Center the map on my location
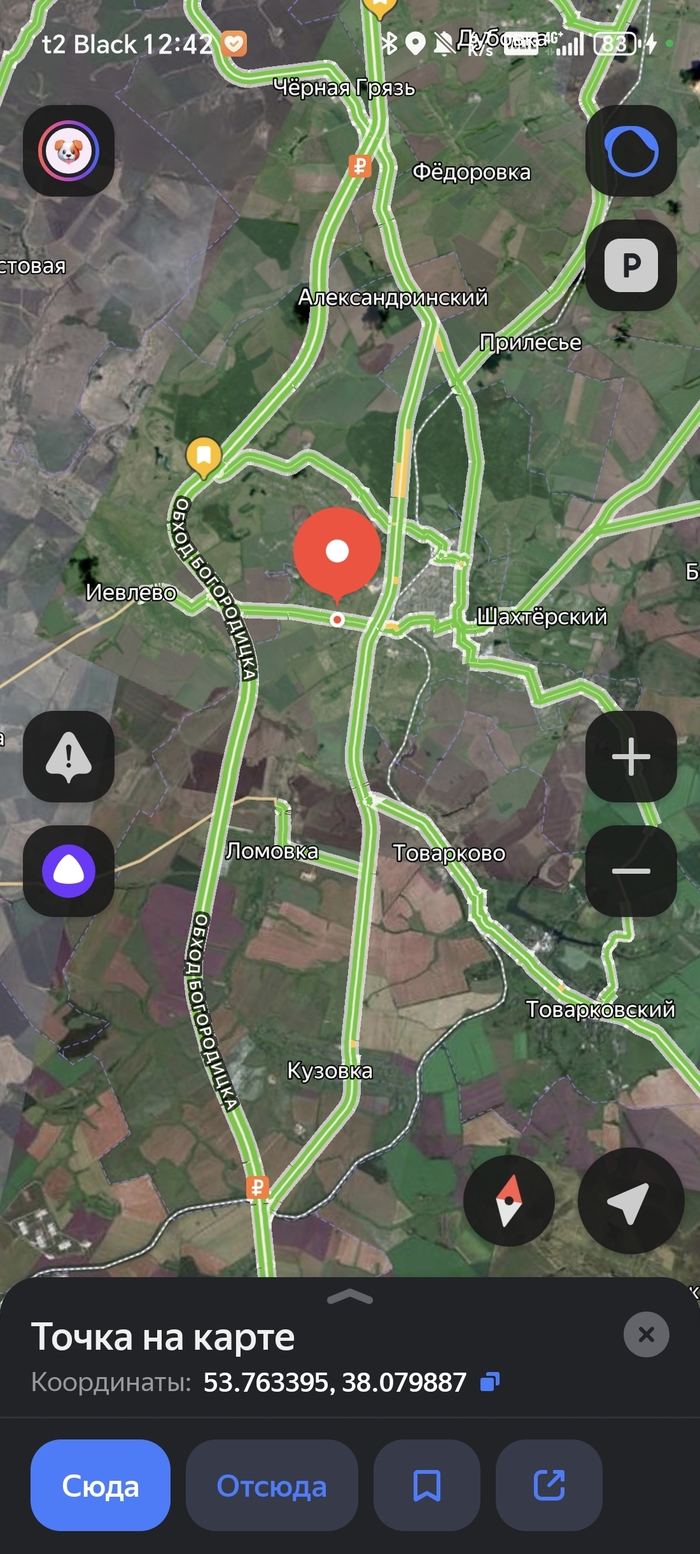Screen dimensions: 700x1554 (631, 1200)
